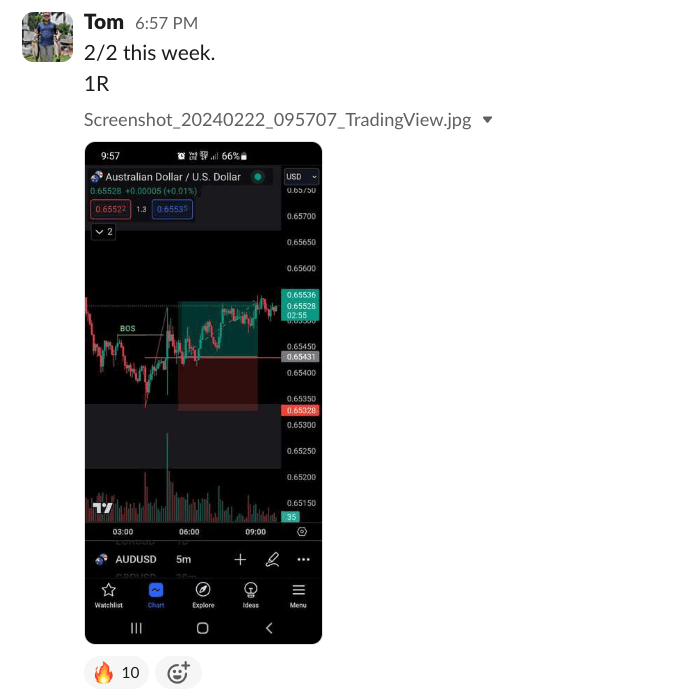Open the add reaction emoji picker
Viewport: 678px width, 700px height.
click(178, 673)
